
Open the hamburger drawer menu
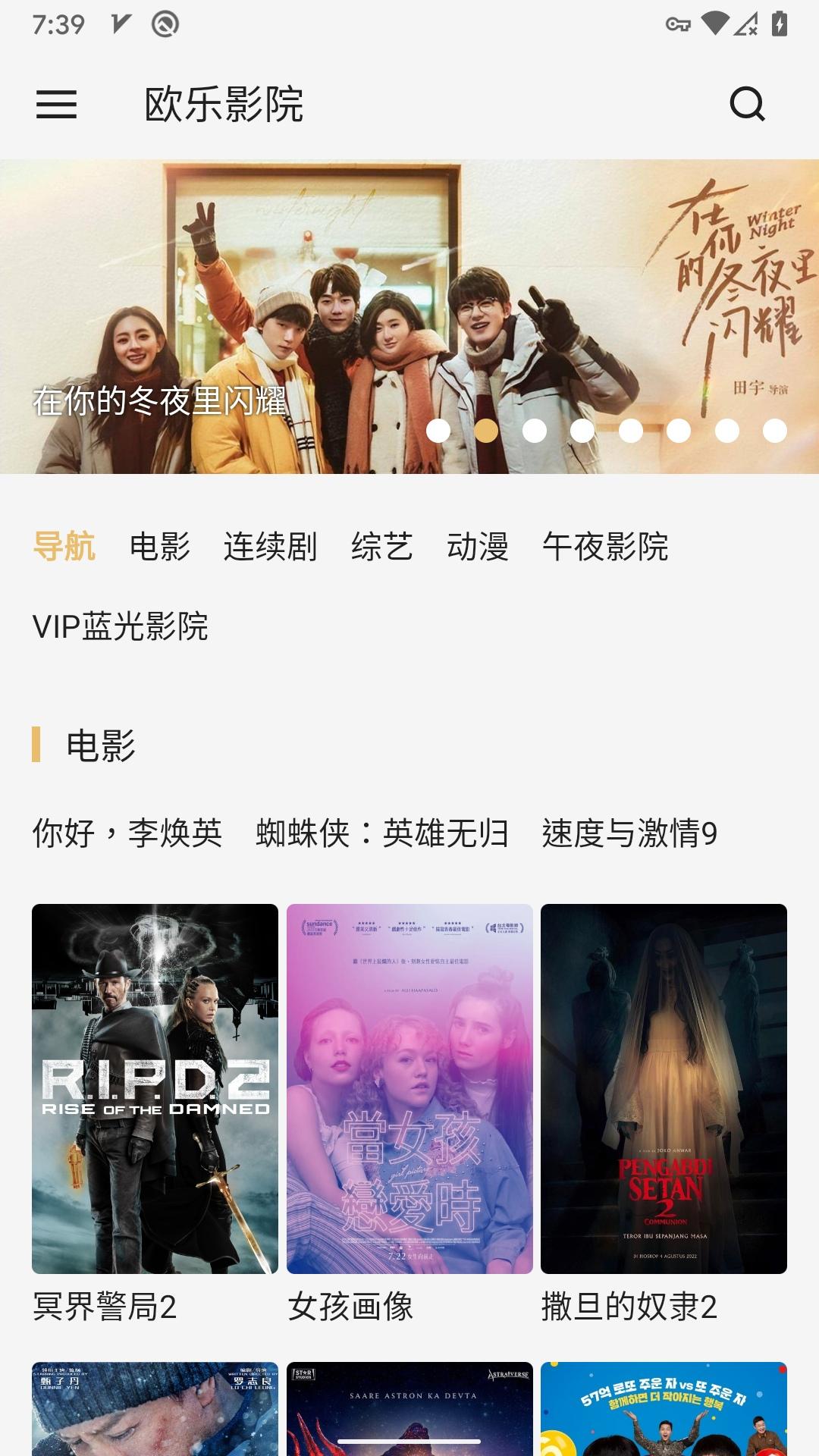tap(57, 104)
